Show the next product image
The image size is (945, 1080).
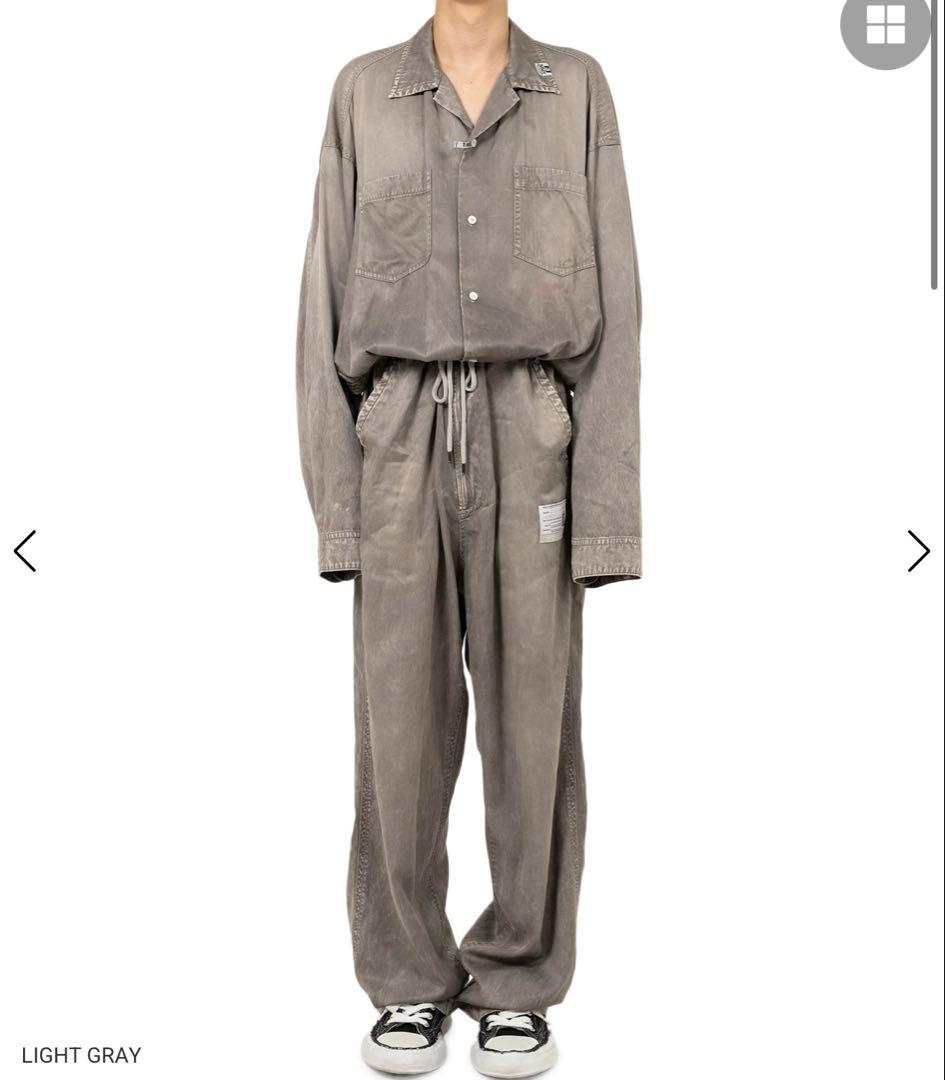[918, 551]
